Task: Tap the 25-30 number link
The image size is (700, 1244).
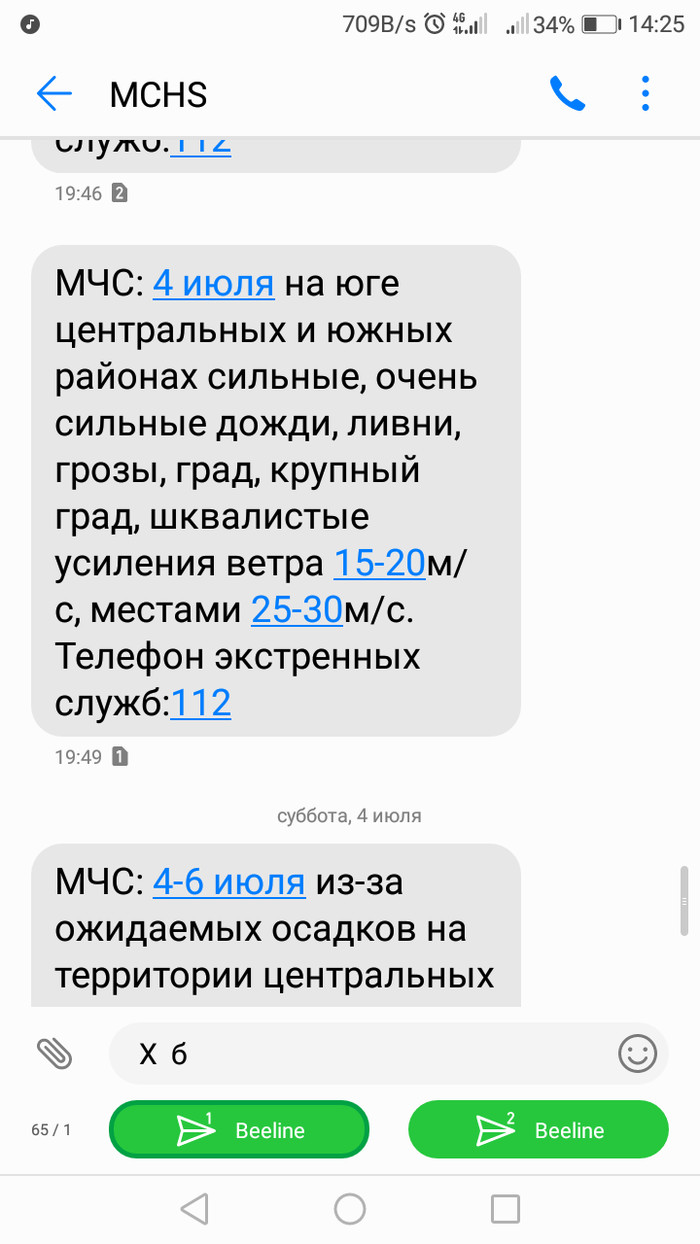Action: pyautogui.click(x=297, y=610)
